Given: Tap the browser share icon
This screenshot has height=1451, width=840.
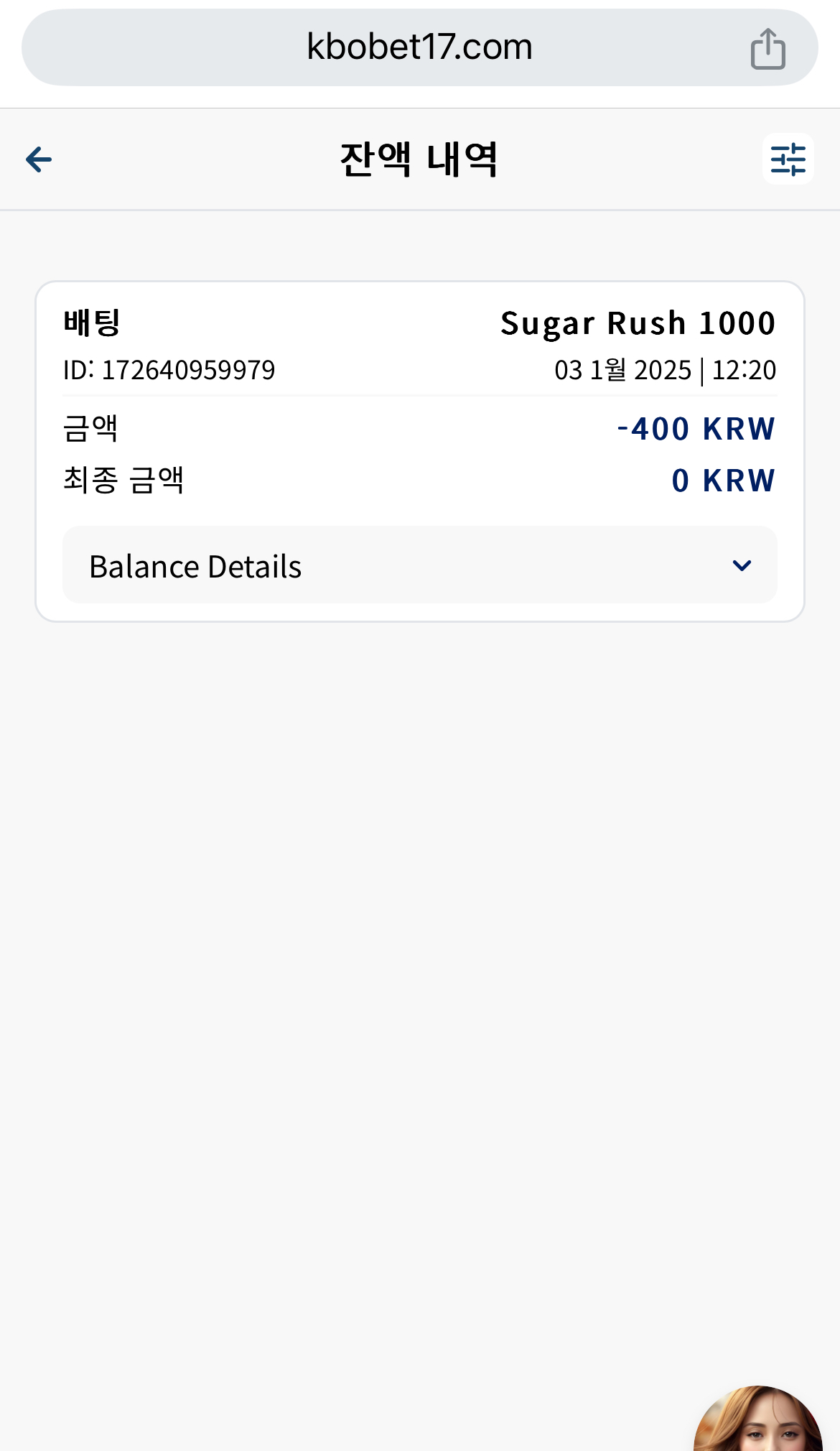Looking at the screenshot, I should coord(767,49).
